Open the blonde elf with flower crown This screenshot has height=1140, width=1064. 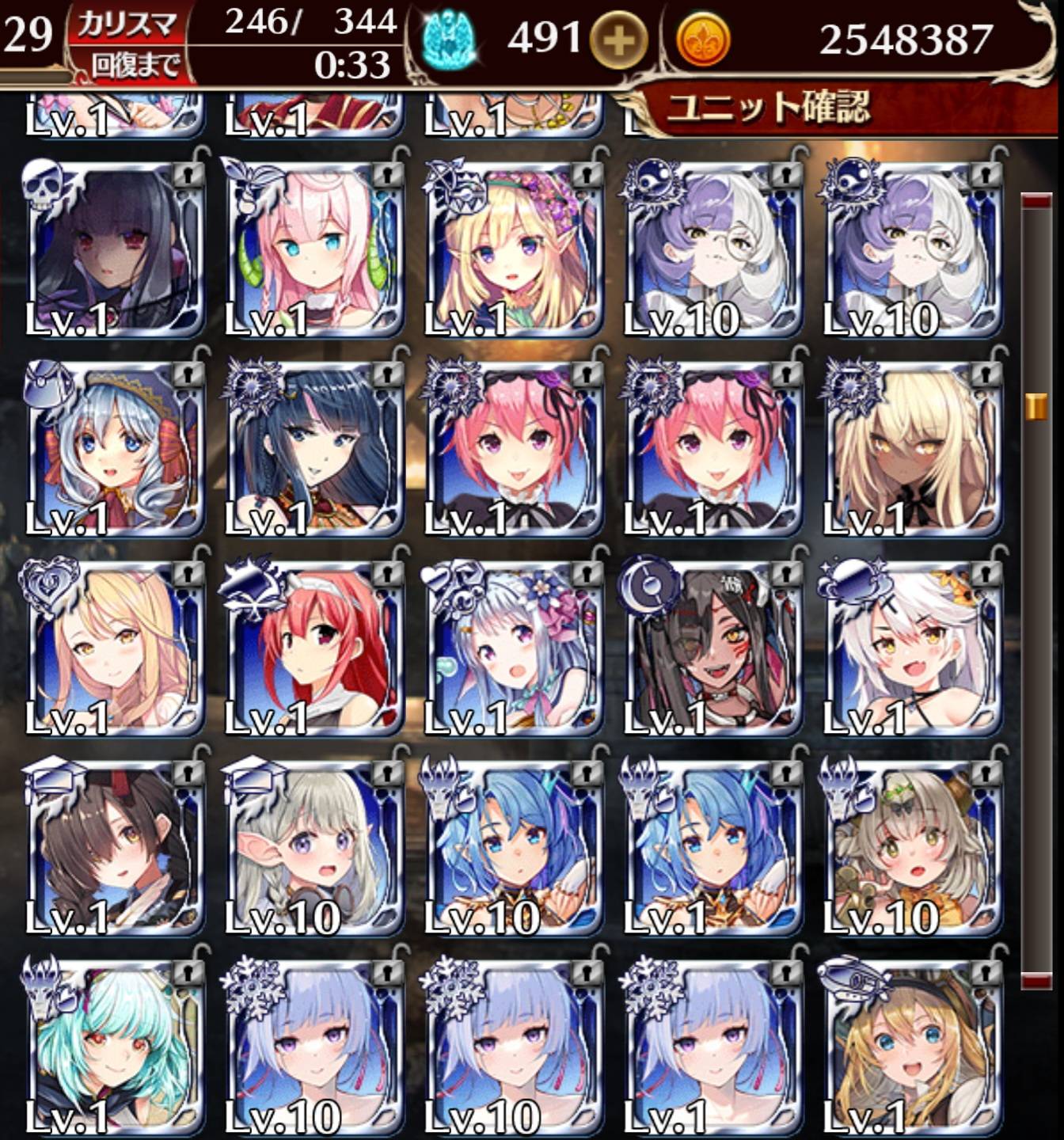[515, 249]
